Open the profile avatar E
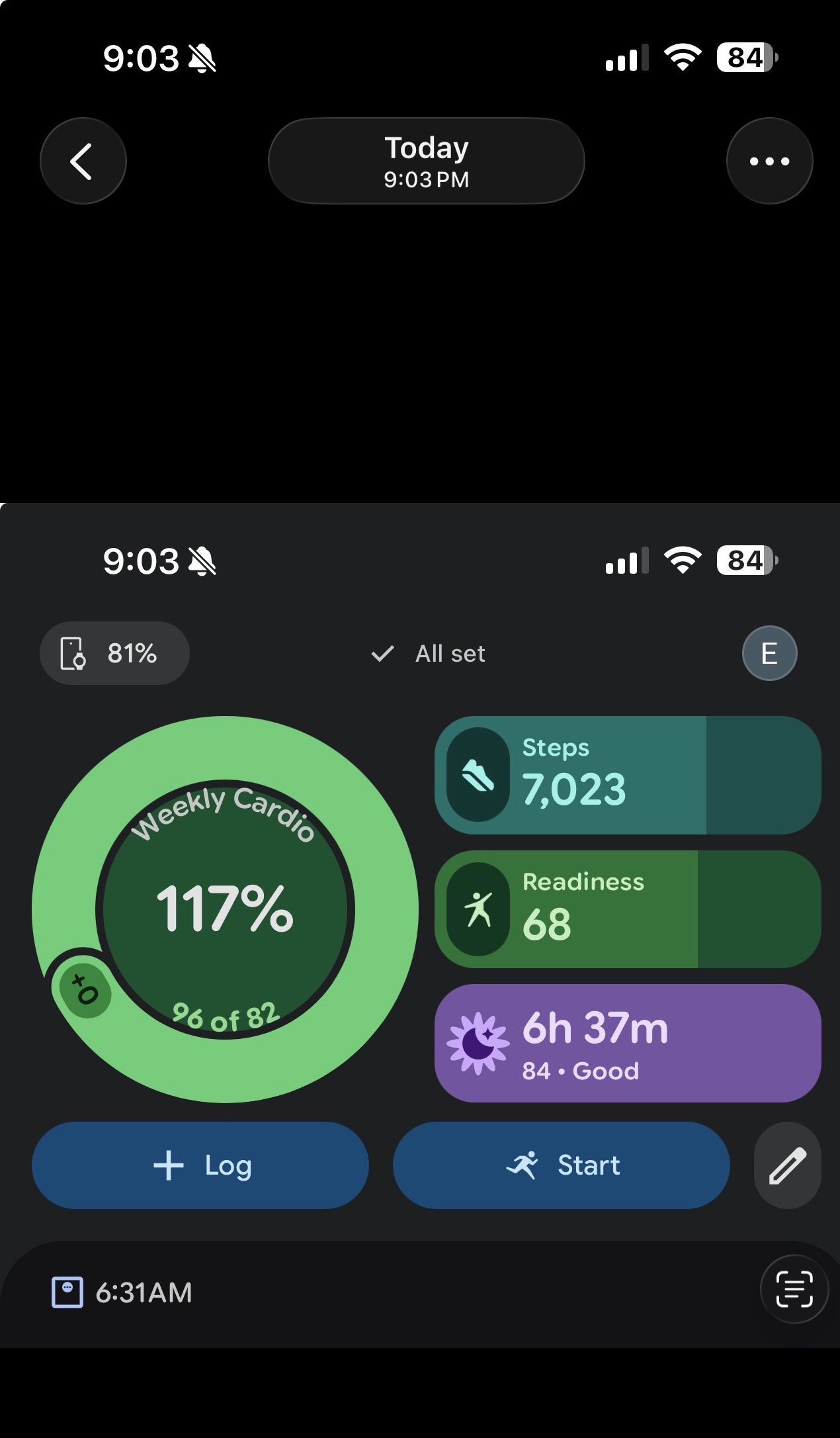 769,653
